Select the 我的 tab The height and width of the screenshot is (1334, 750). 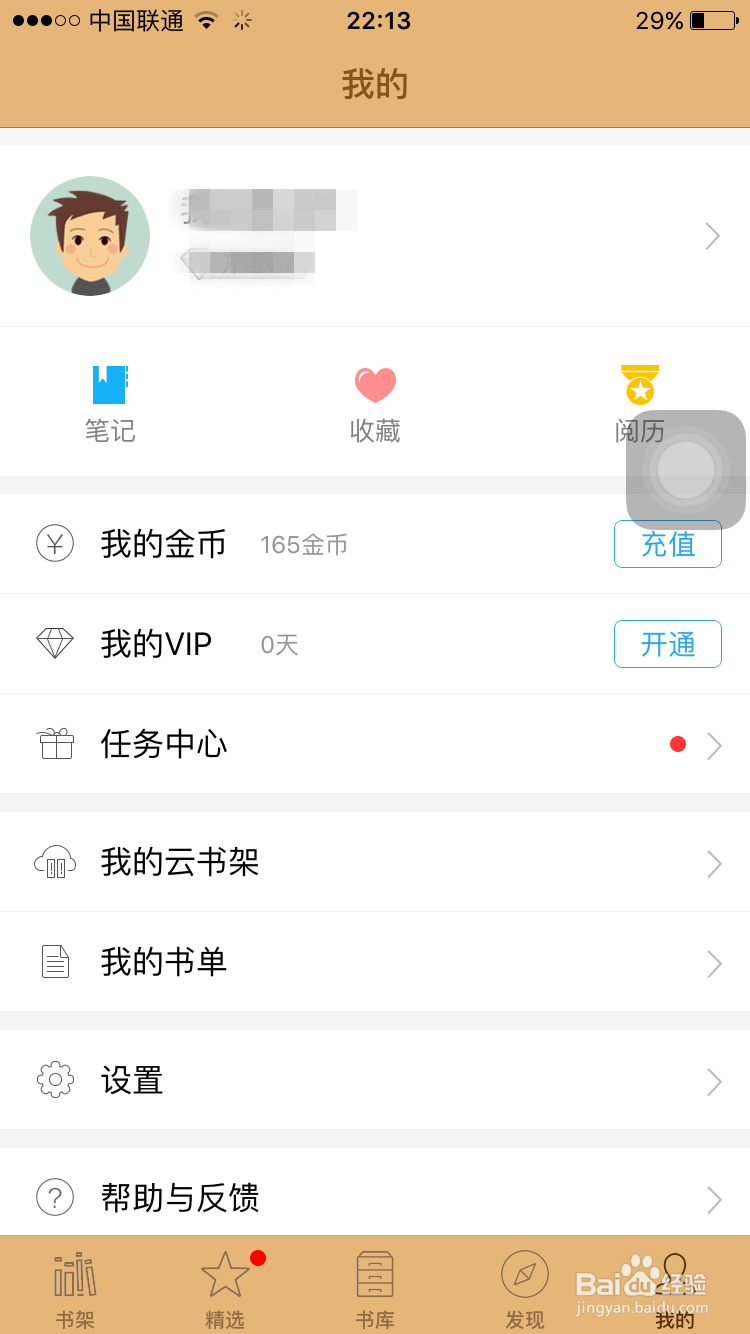[x=675, y=1288]
